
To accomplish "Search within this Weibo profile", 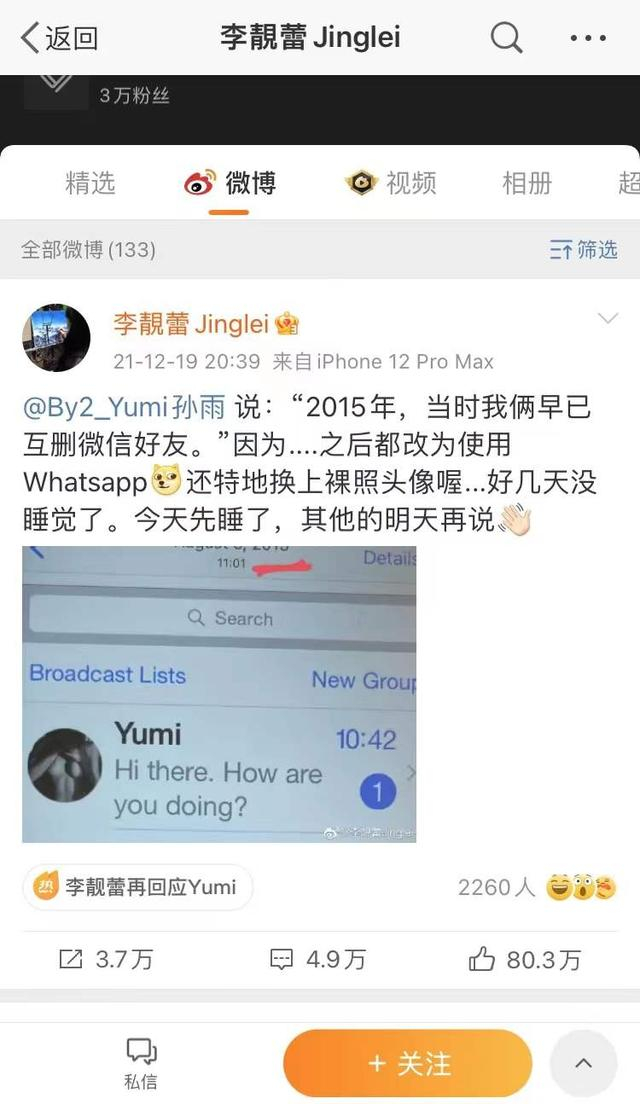I will coord(506,39).
